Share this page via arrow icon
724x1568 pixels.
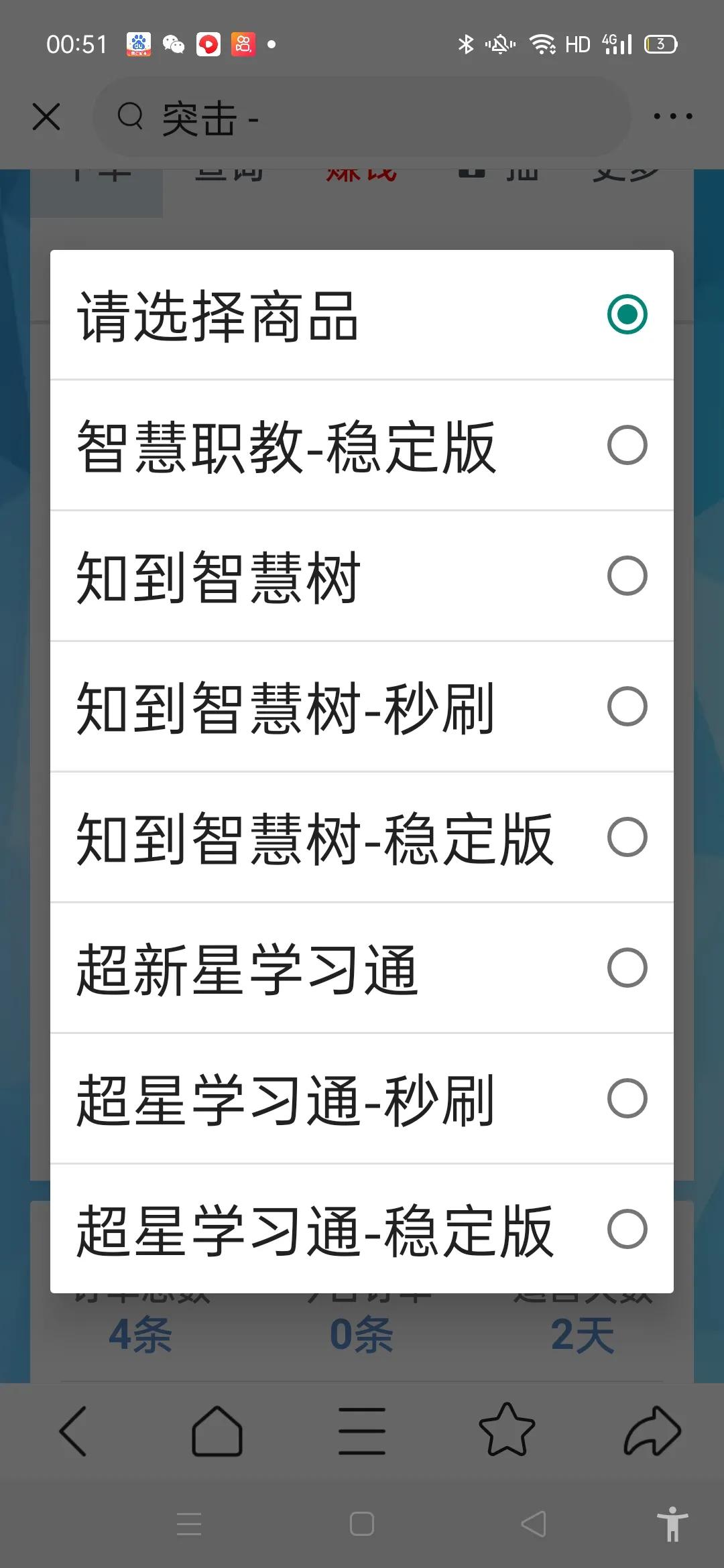[x=652, y=1431]
